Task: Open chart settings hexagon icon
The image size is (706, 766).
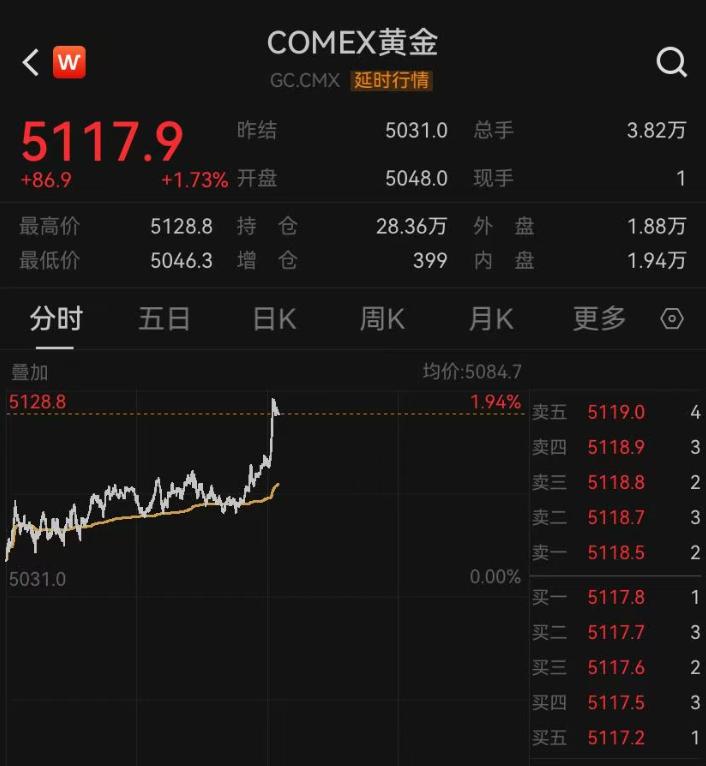Action: (672, 319)
